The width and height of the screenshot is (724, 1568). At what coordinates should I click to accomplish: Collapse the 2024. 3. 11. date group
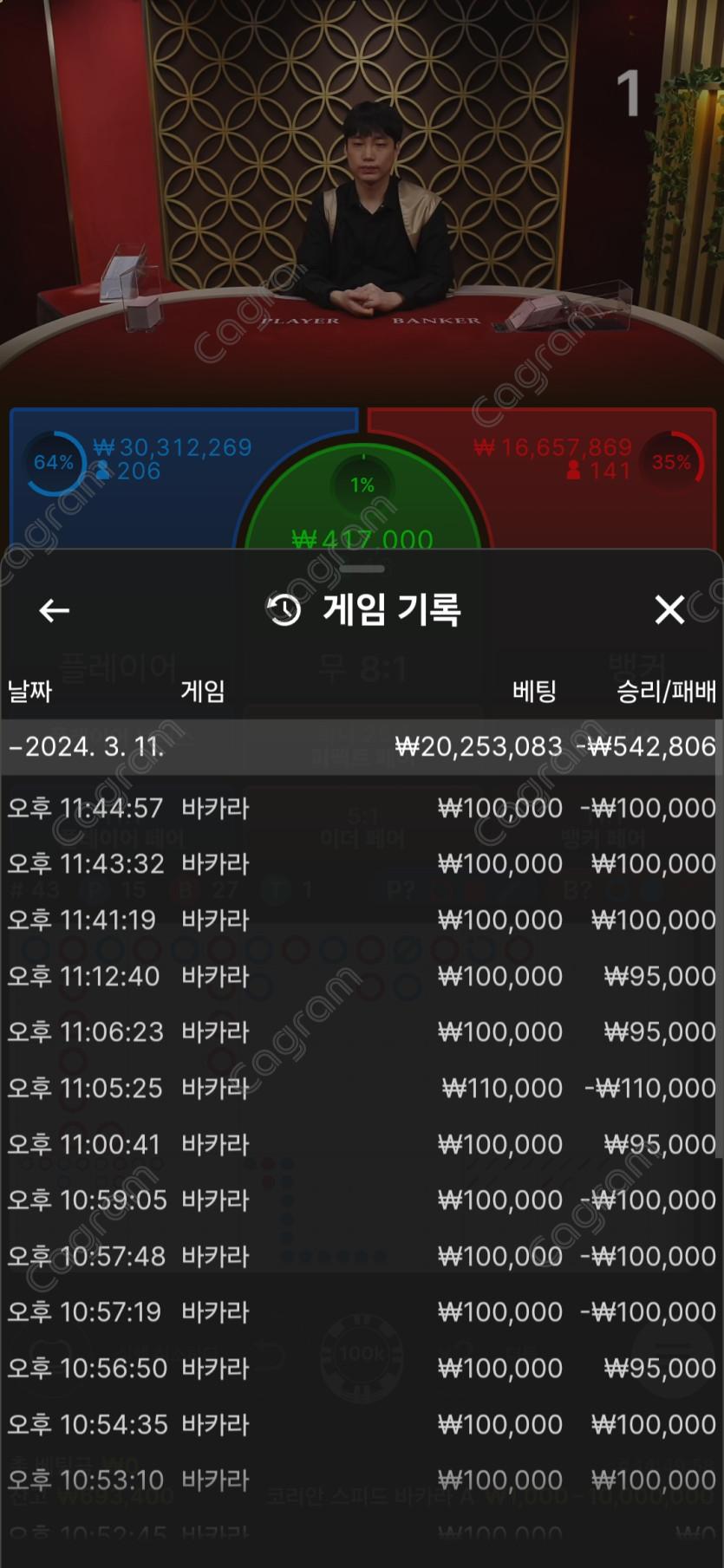pos(87,746)
